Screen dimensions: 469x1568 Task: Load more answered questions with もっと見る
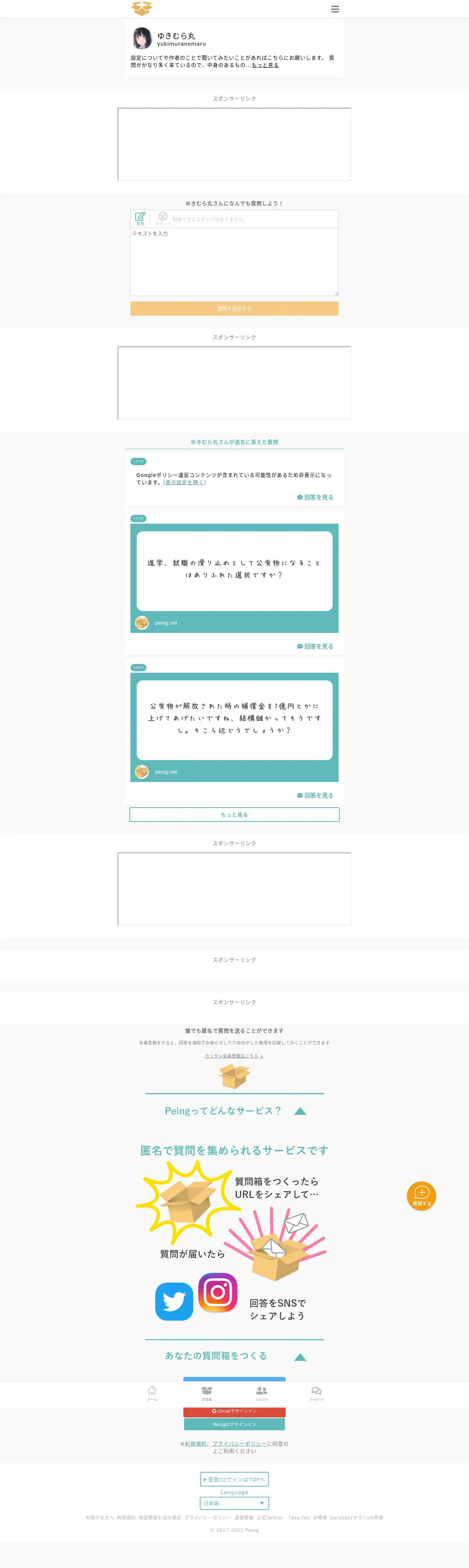click(x=234, y=815)
